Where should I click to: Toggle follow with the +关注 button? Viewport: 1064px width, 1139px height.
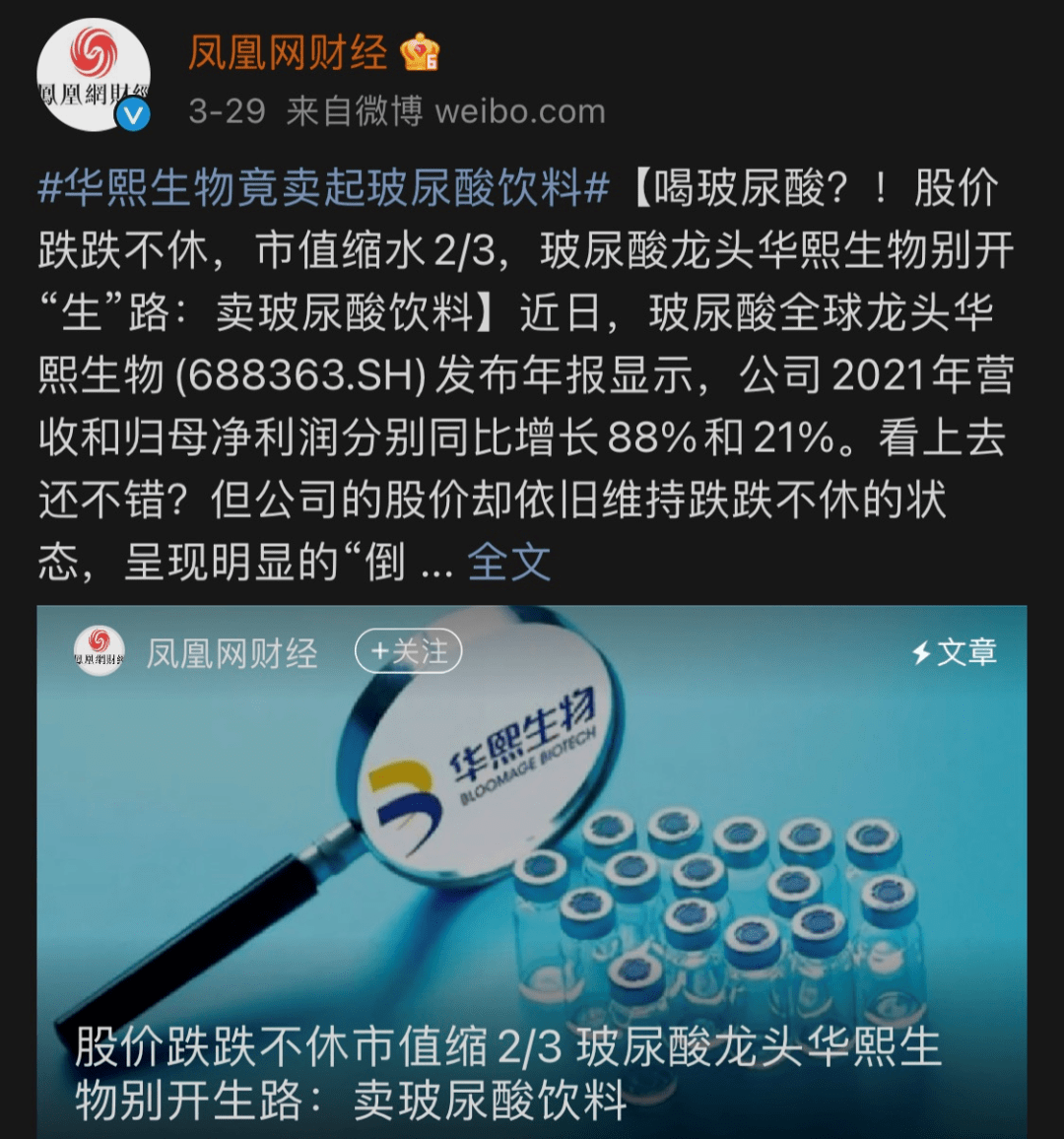click(x=407, y=652)
